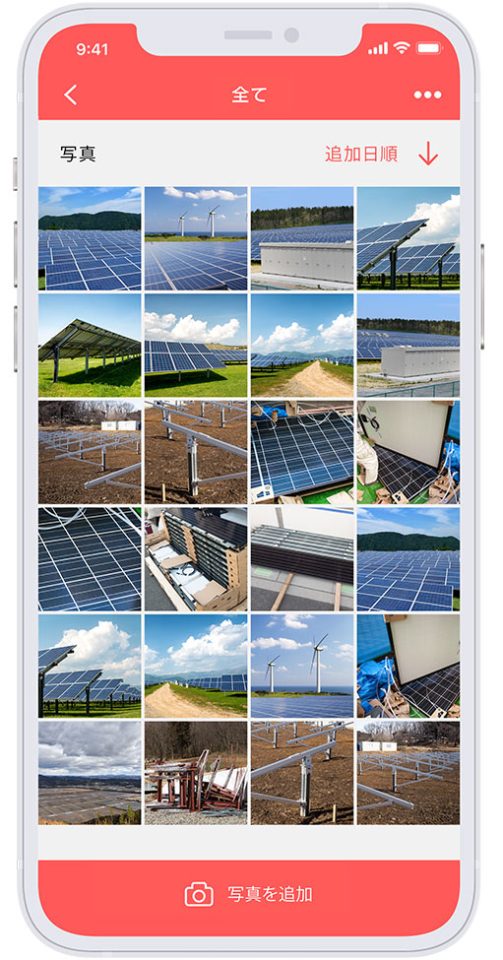Viewport: 503px width, 960px height.
Task: Open photo of cardboard-boxed stacked panels
Action: click(x=196, y=559)
